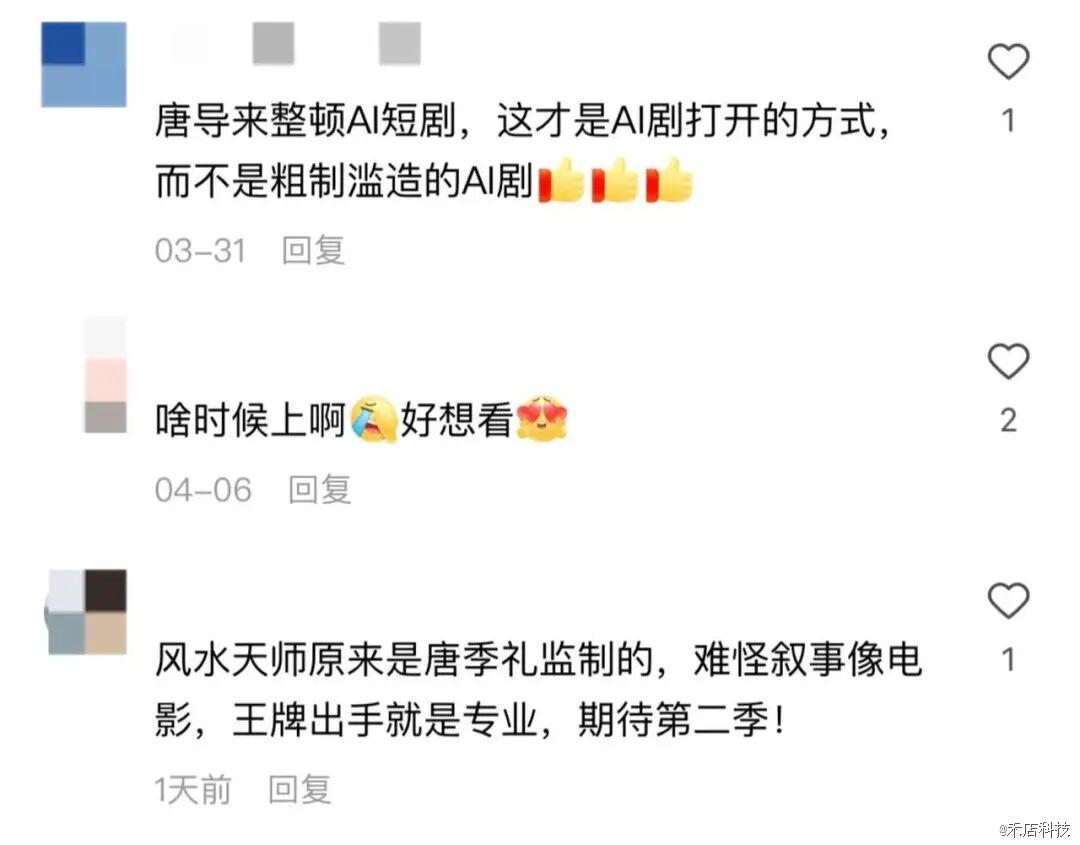Like the 啥时候上啊 comment
The height and width of the screenshot is (845, 1080).
pyautogui.click(x=1008, y=361)
